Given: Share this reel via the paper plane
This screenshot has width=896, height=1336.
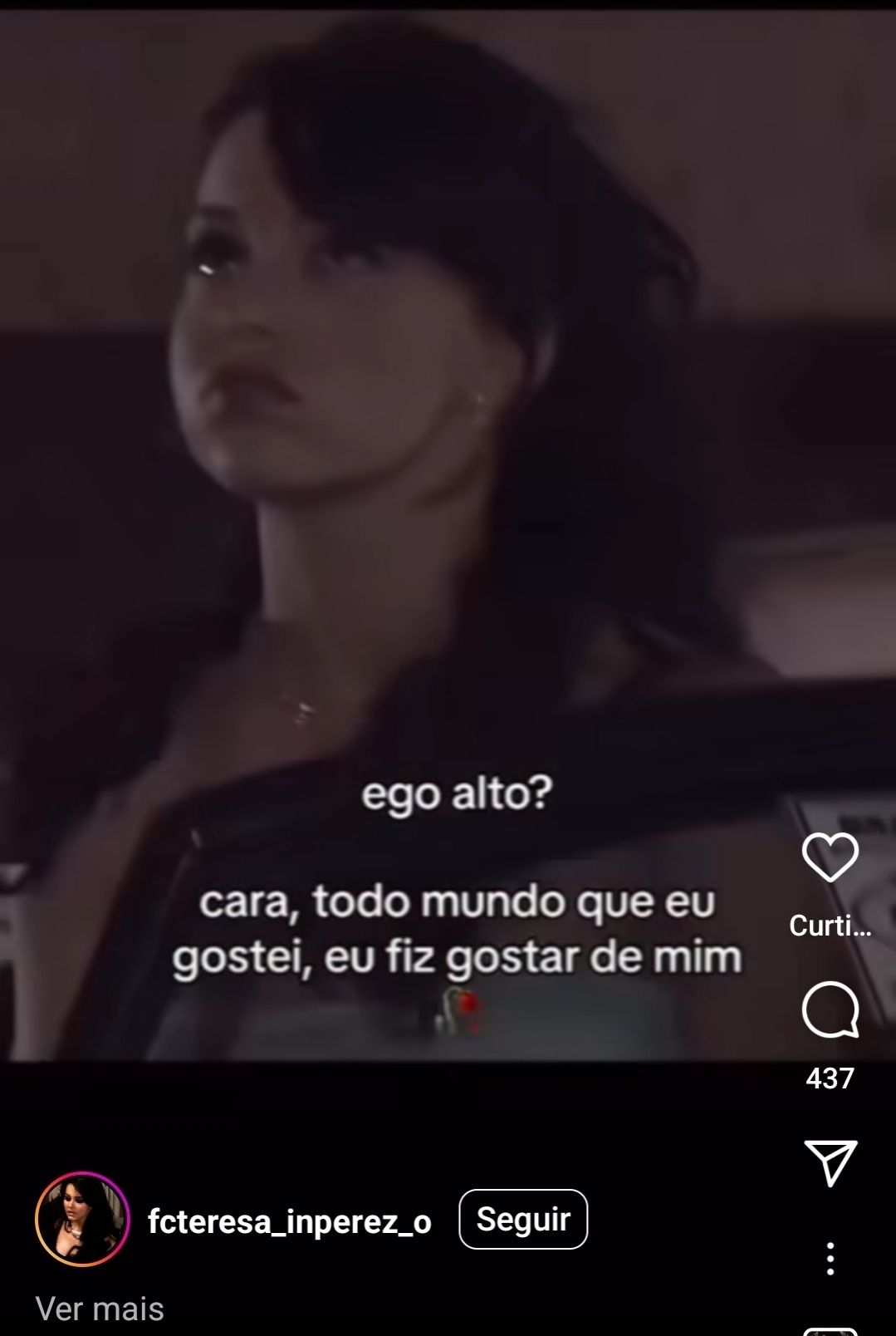Looking at the screenshot, I should (830, 1162).
